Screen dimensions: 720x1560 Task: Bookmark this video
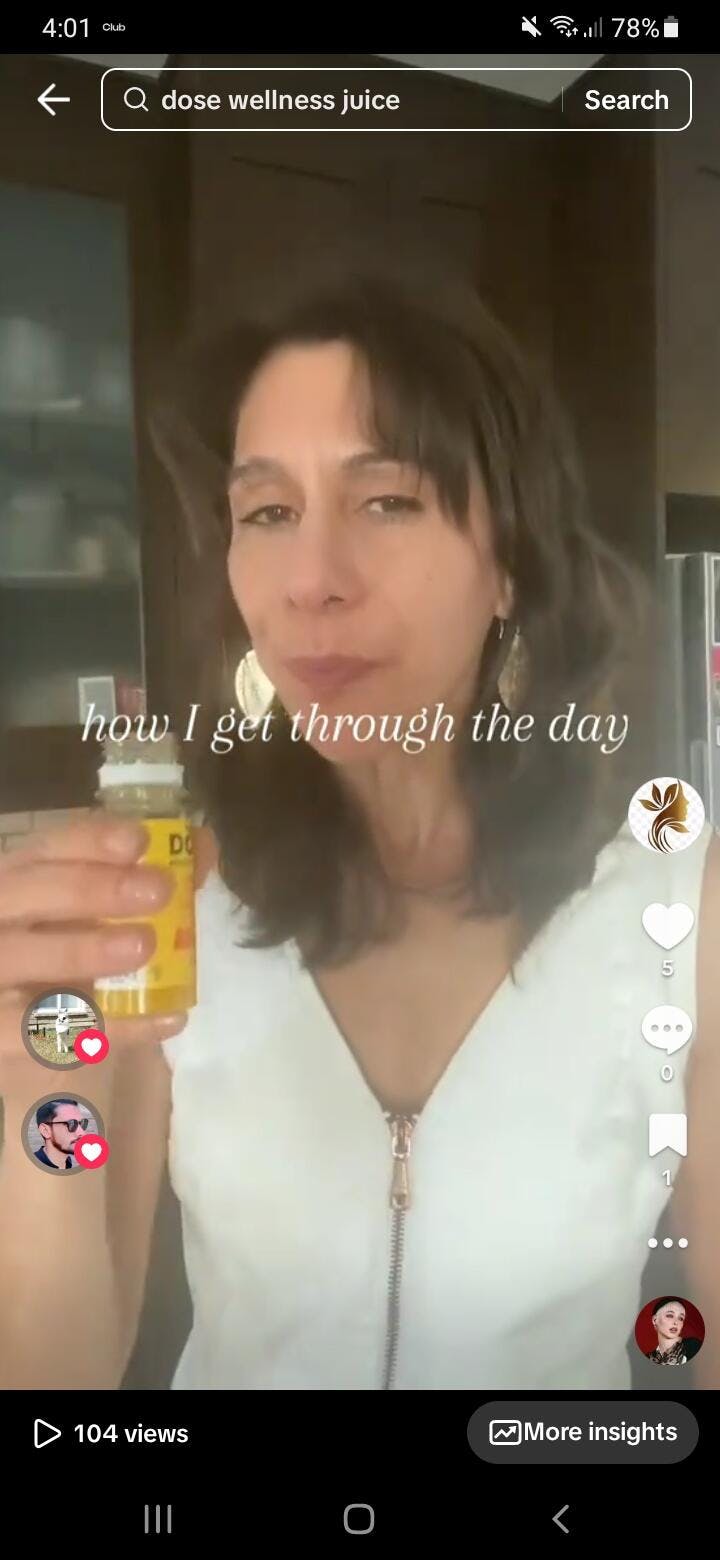pos(667,1135)
